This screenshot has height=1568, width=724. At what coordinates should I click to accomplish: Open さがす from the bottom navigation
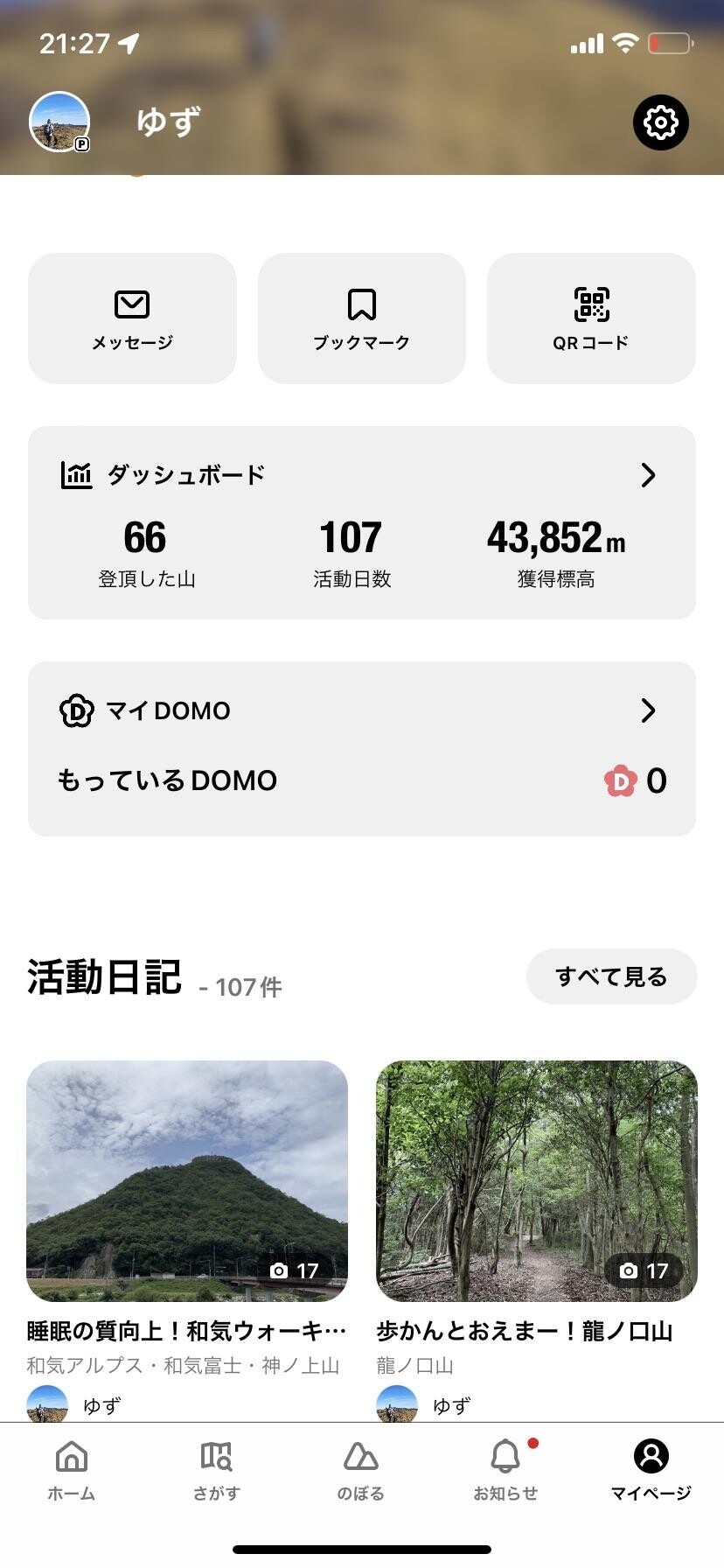(216, 1470)
